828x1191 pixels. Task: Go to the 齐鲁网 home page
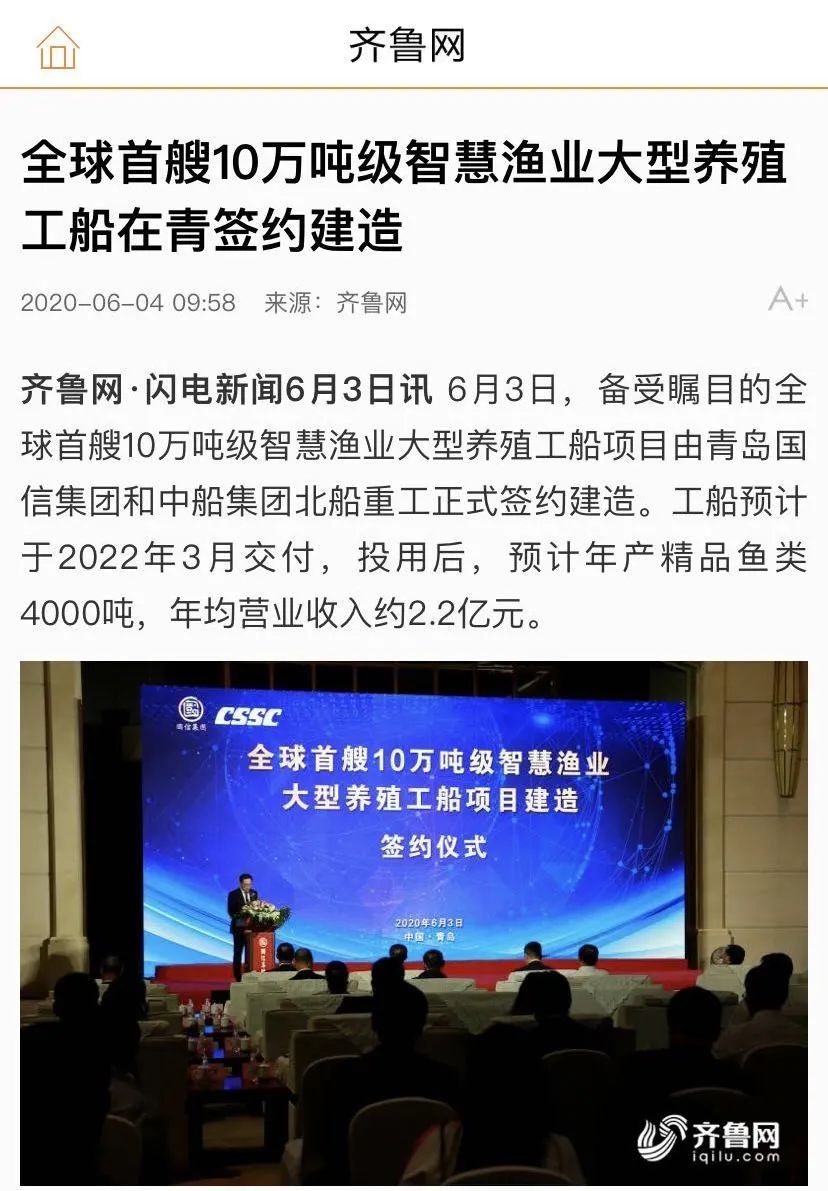[57, 47]
